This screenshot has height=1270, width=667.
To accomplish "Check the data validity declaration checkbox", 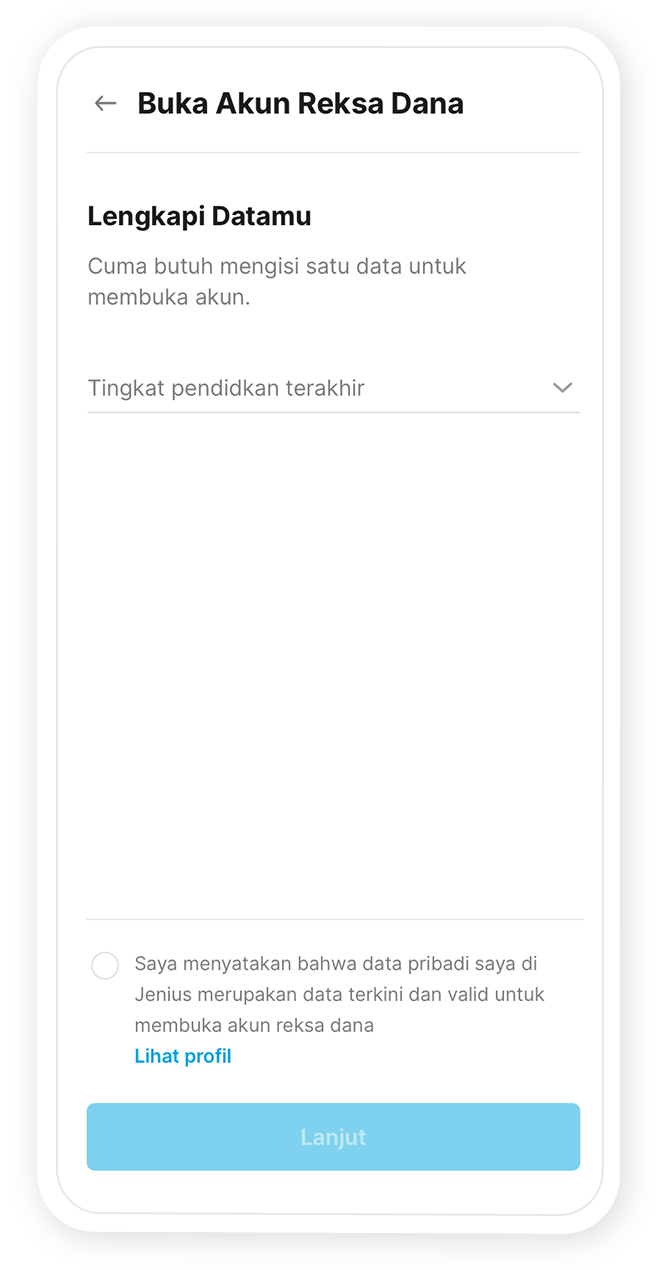I will point(105,965).
